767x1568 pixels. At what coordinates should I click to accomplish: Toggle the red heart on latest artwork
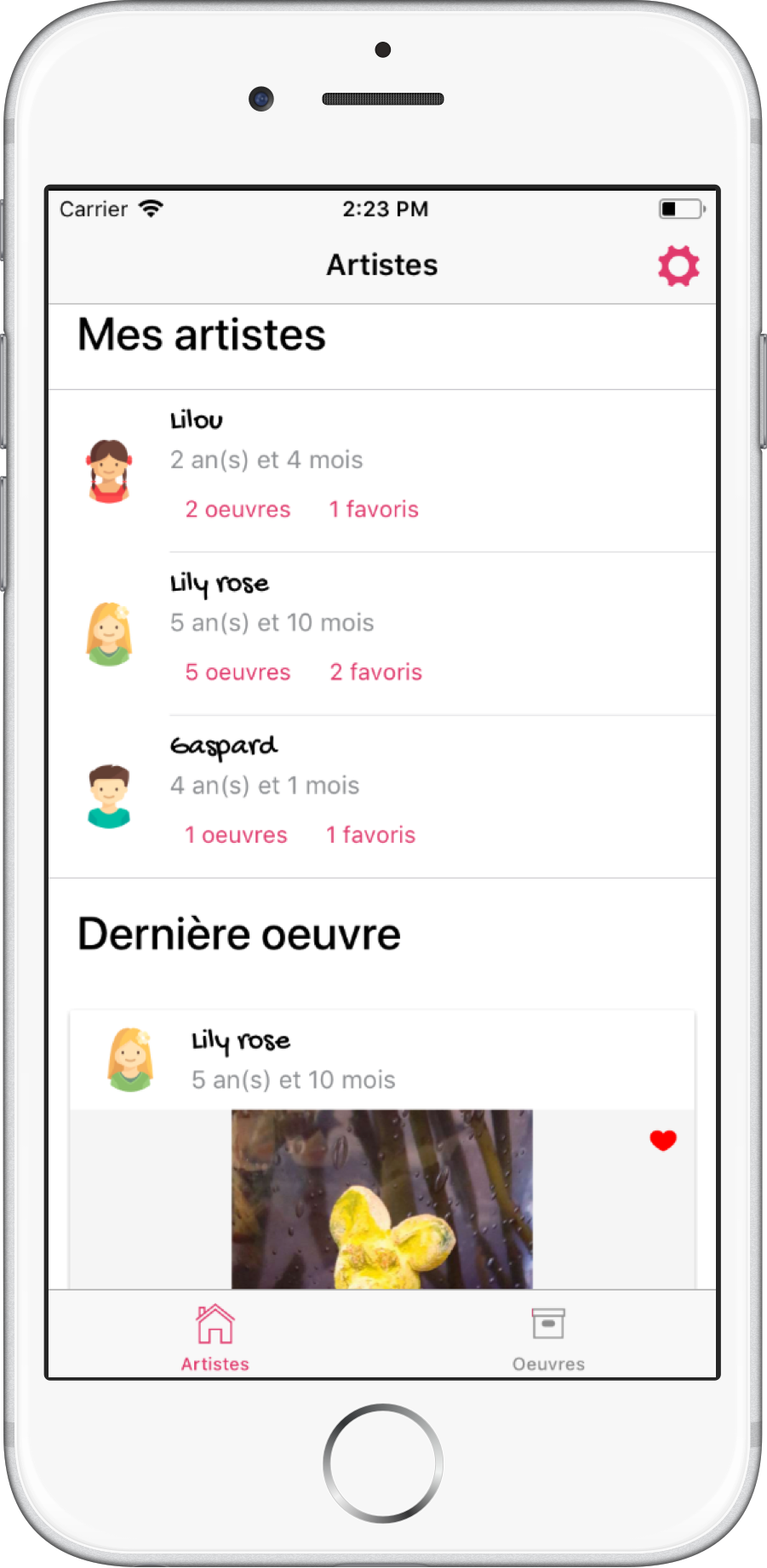click(662, 1140)
